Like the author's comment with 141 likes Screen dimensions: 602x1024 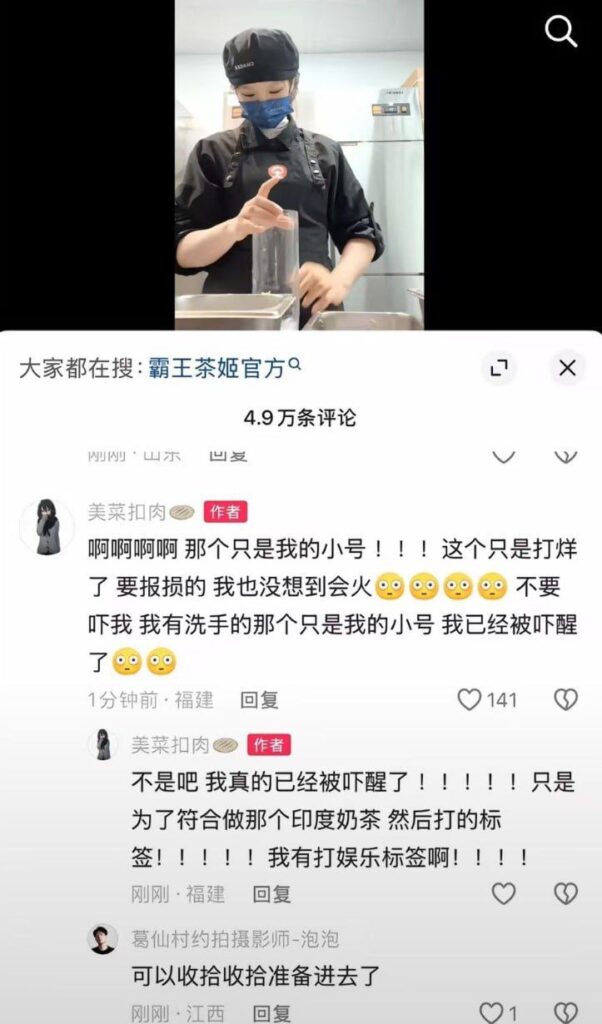point(470,700)
